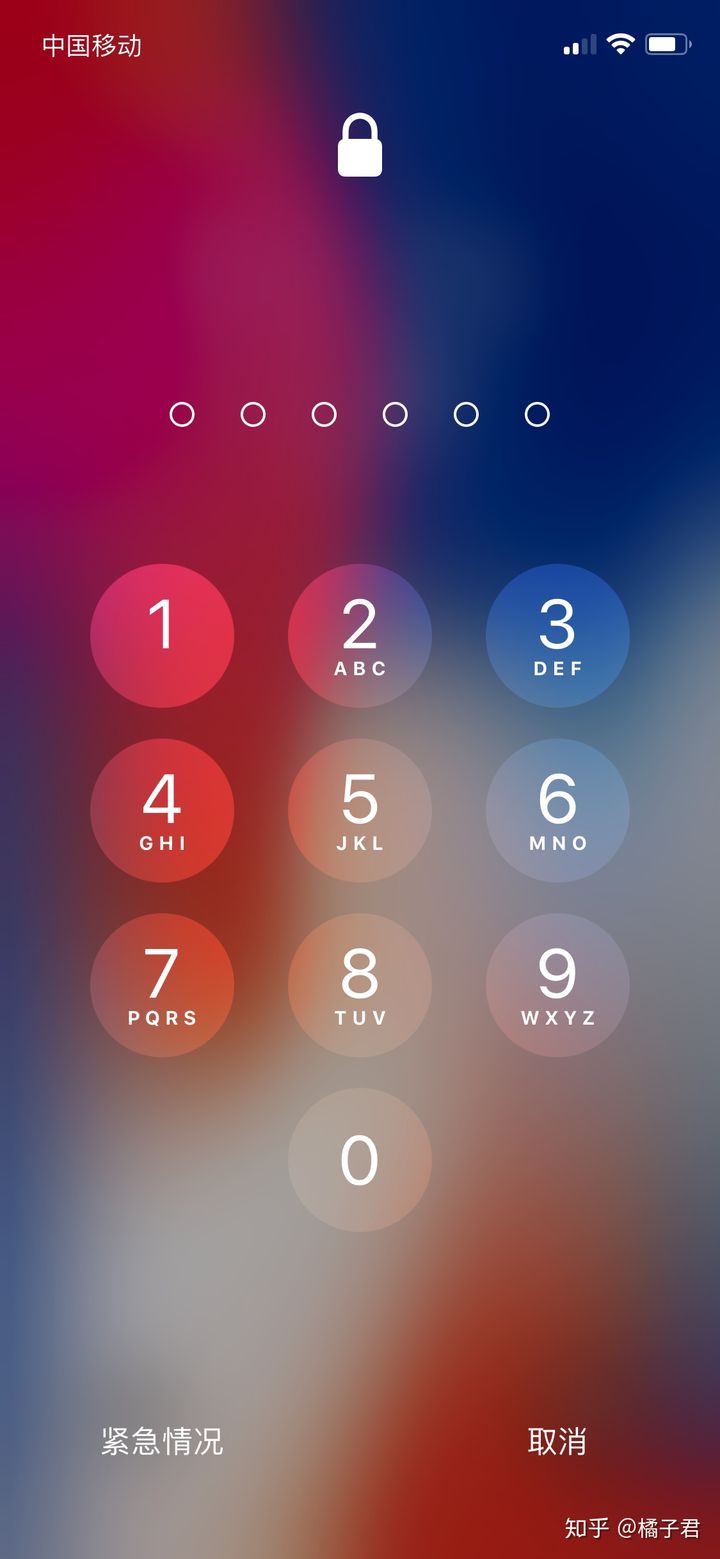Tap the 5 JKL key

[360, 810]
